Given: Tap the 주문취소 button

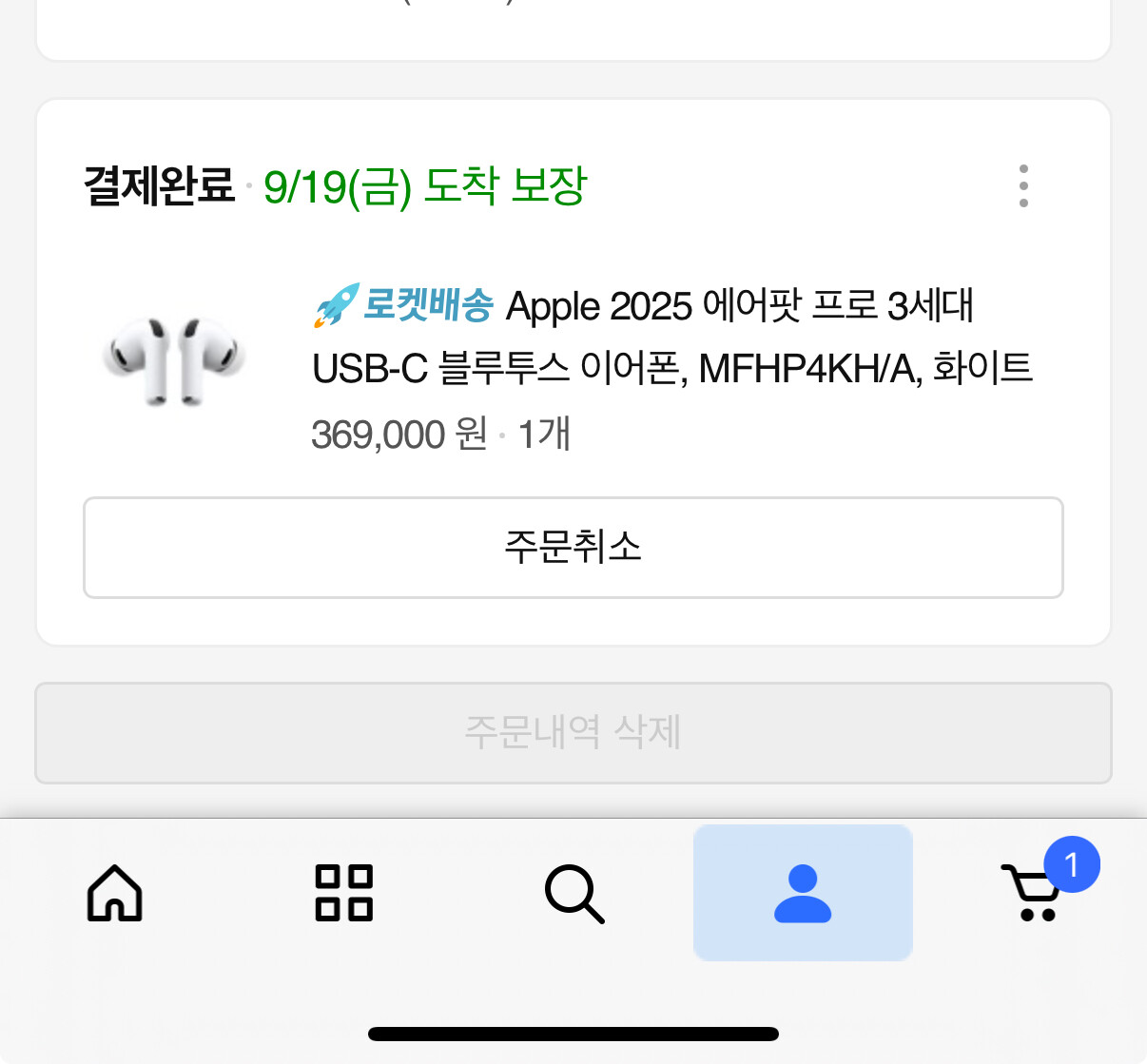Looking at the screenshot, I should 573,548.
